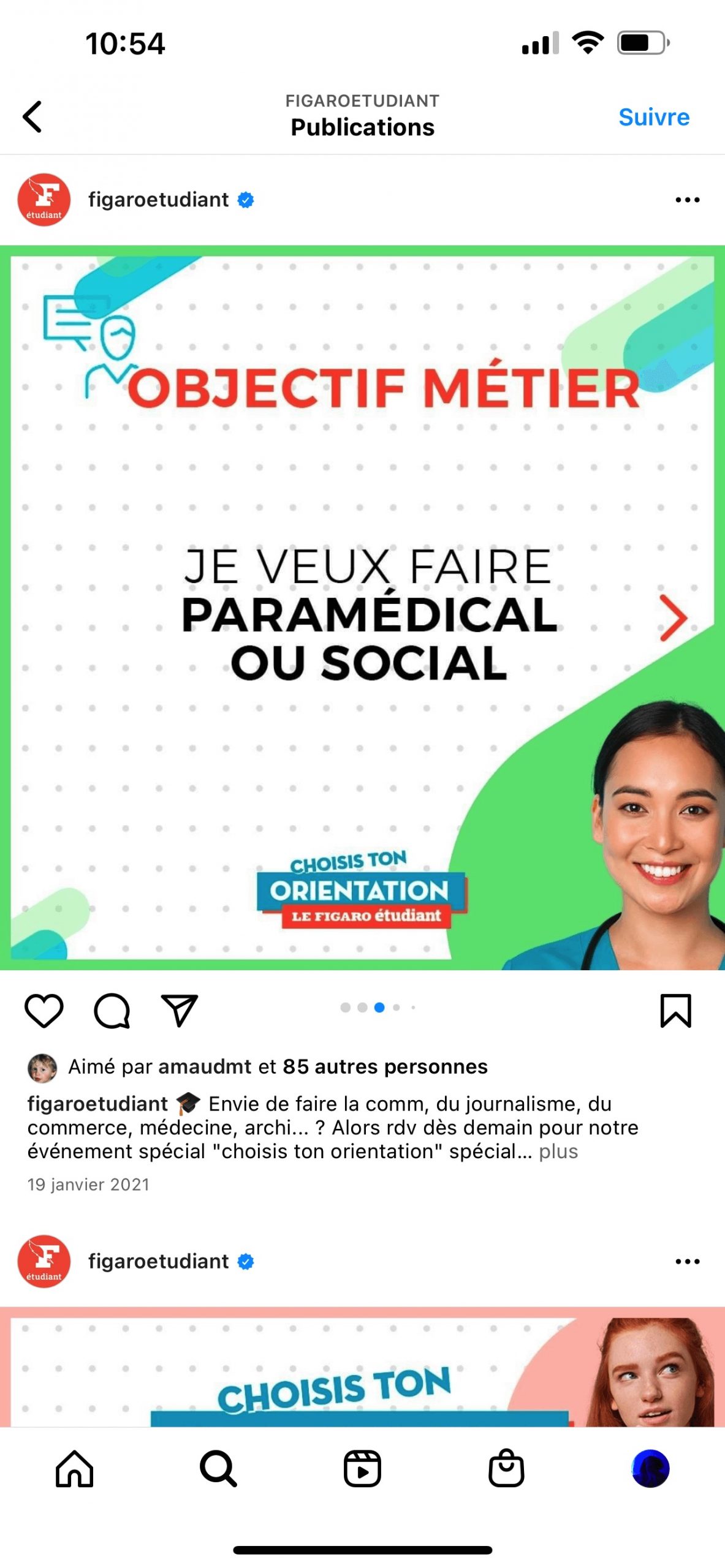725x1568 pixels.
Task: Expand the caption with "plus"
Action: 558,1151
